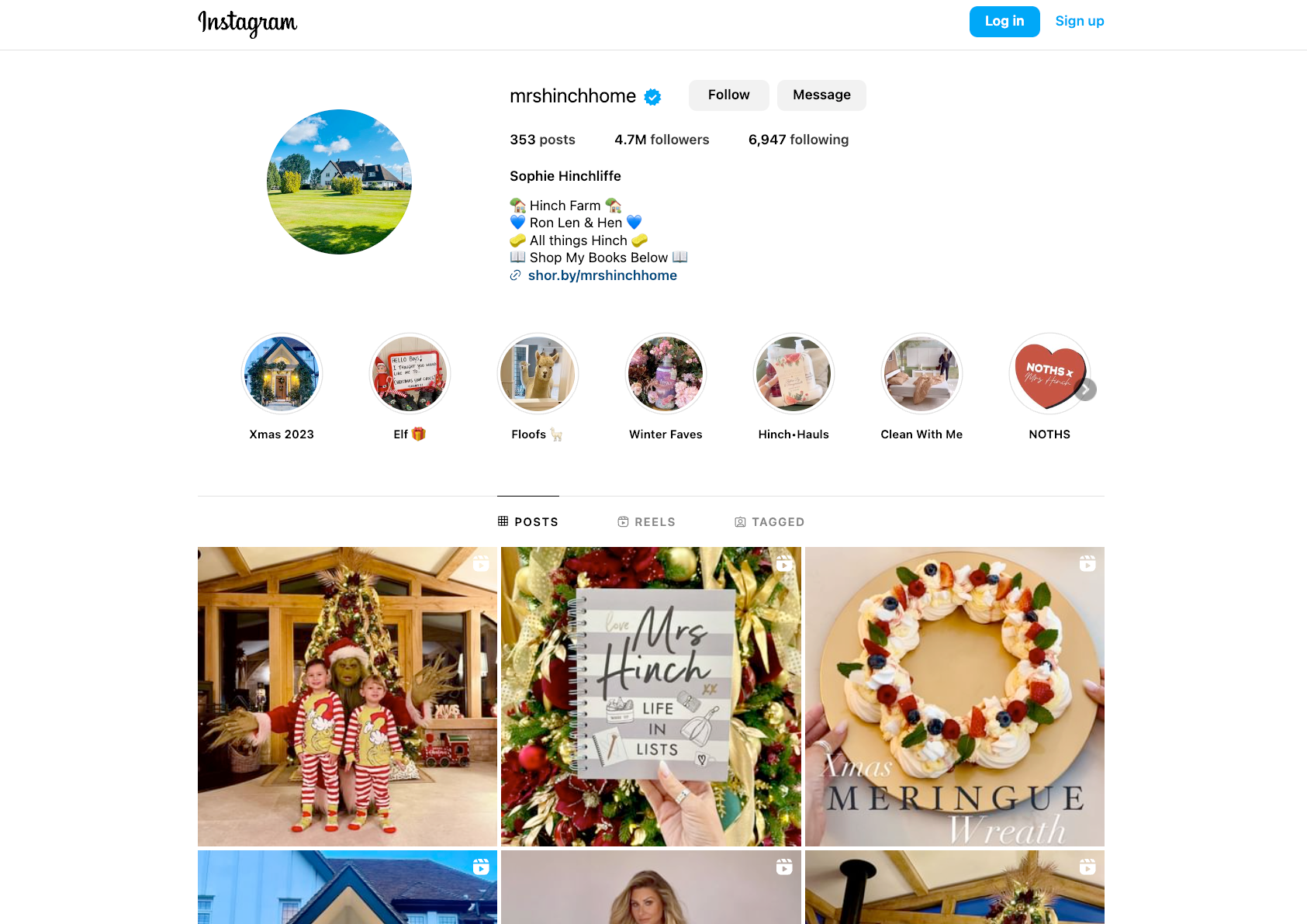The height and width of the screenshot is (924, 1307).
Task: View the 4.7M followers list
Action: pos(662,140)
